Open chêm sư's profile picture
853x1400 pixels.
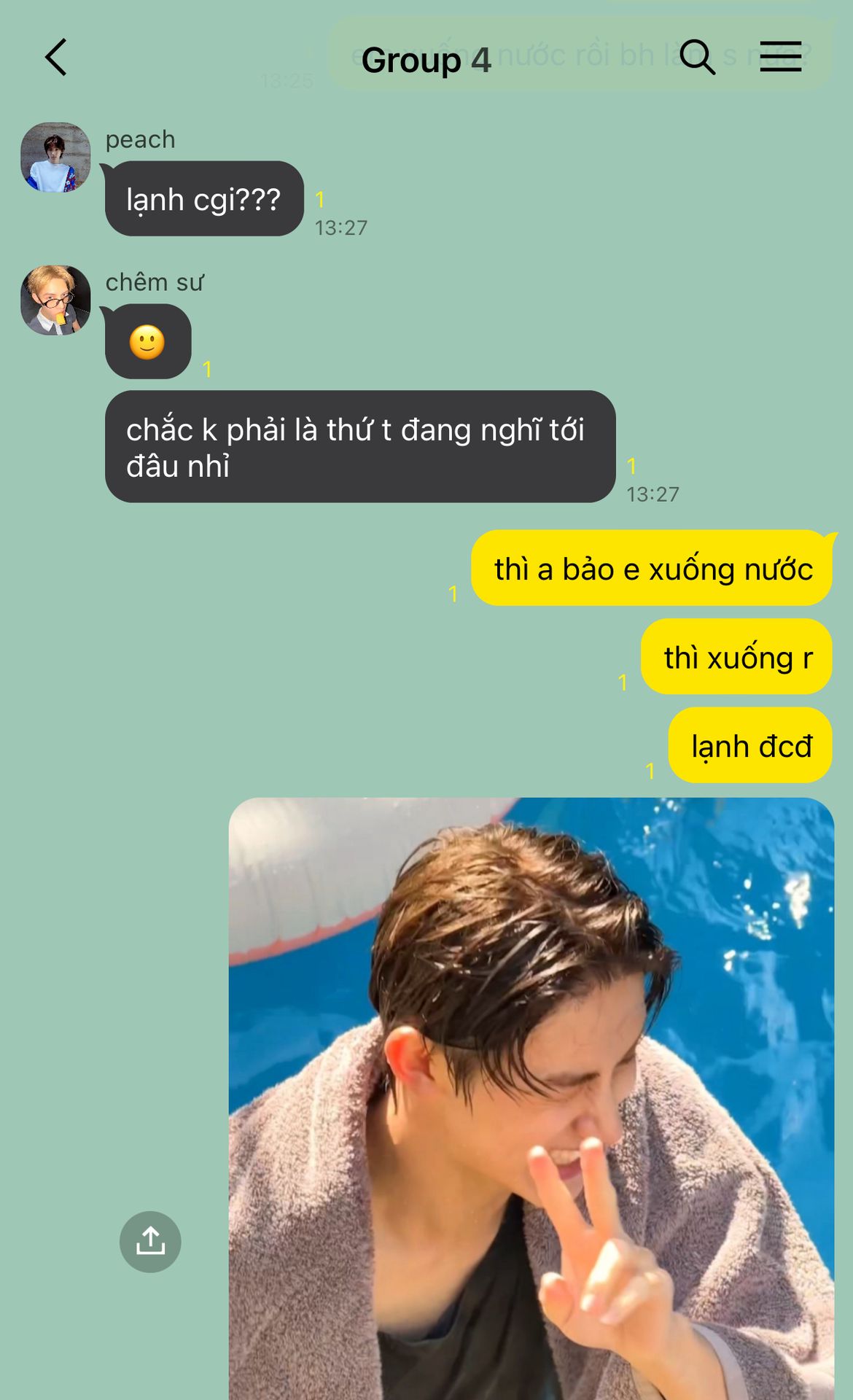click(x=55, y=300)
